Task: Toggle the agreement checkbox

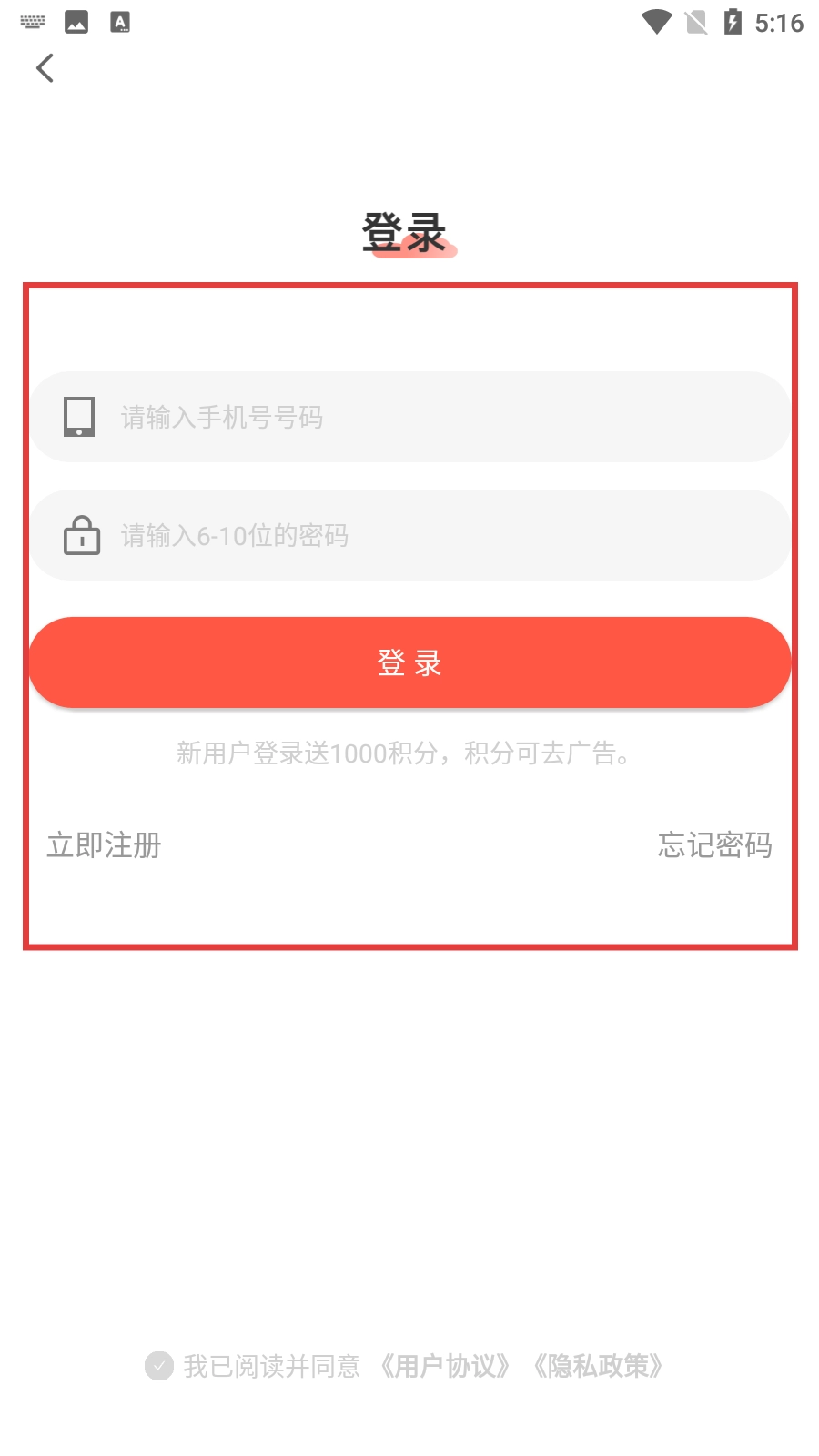Action: tap(159, 1366)
